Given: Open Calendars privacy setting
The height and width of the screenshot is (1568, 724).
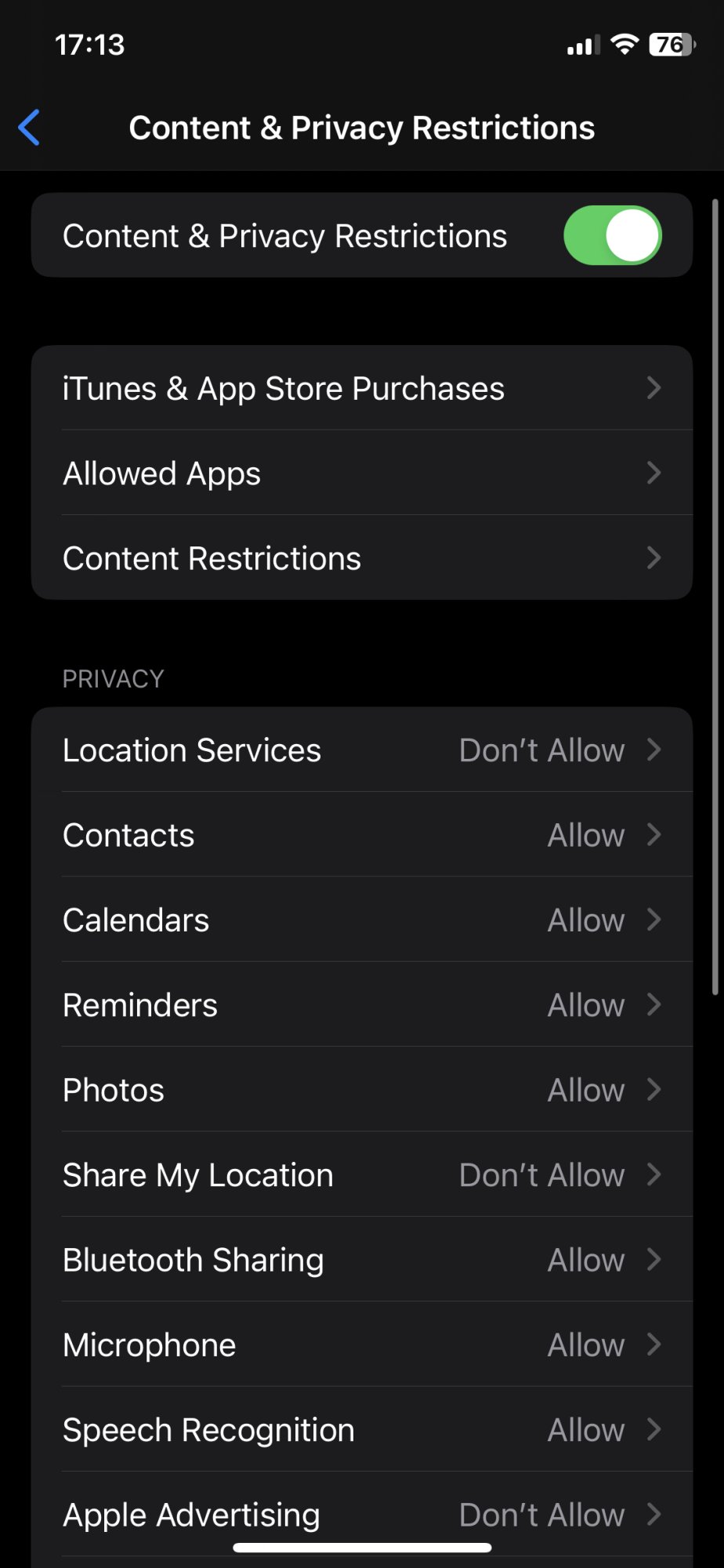Looking at the screenshot, I should pyautogui.click(x=362, y=920).
